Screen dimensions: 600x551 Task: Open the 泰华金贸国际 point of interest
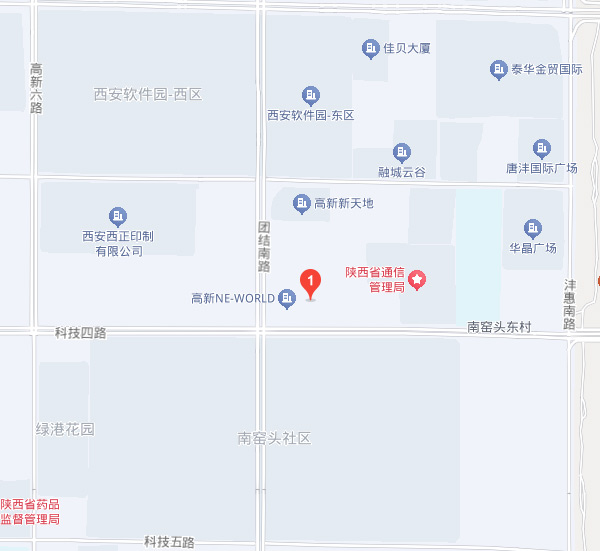tap(499, 70)
